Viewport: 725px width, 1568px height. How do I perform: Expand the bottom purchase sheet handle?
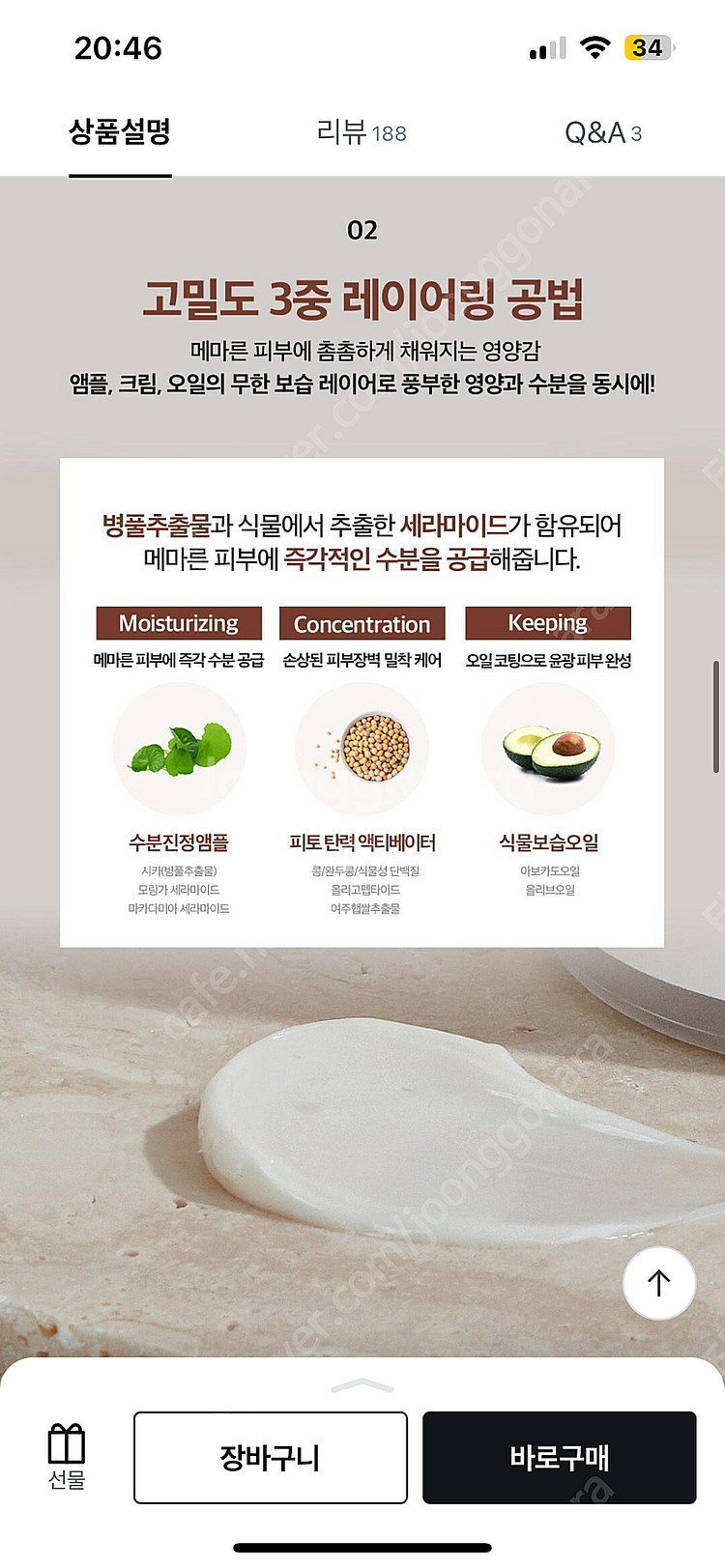click(362, 1386)
